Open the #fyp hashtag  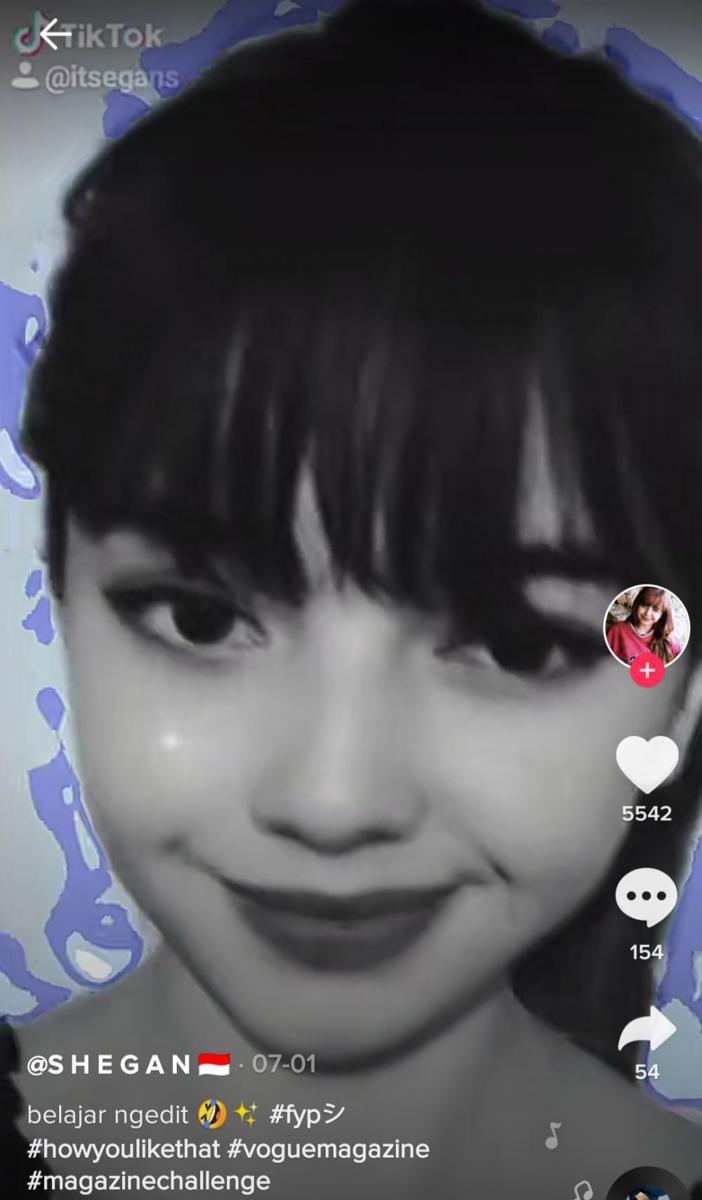point(307,1113)
